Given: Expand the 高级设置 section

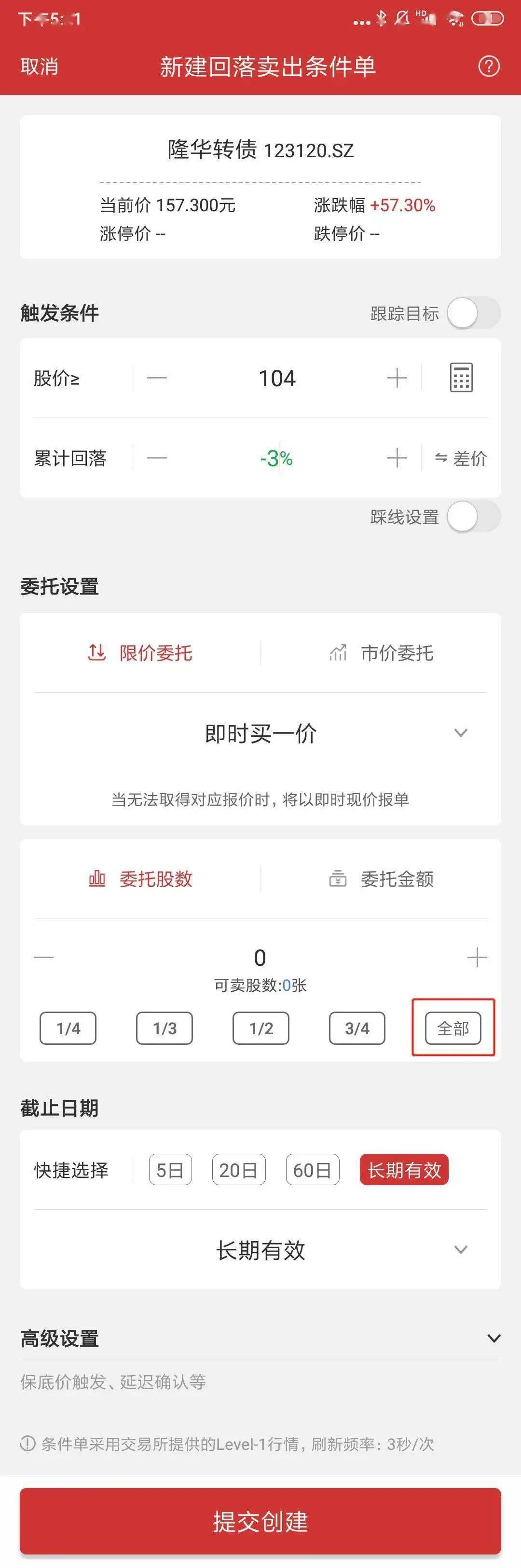Looking at the screenshot, I should pos(494,1338).
